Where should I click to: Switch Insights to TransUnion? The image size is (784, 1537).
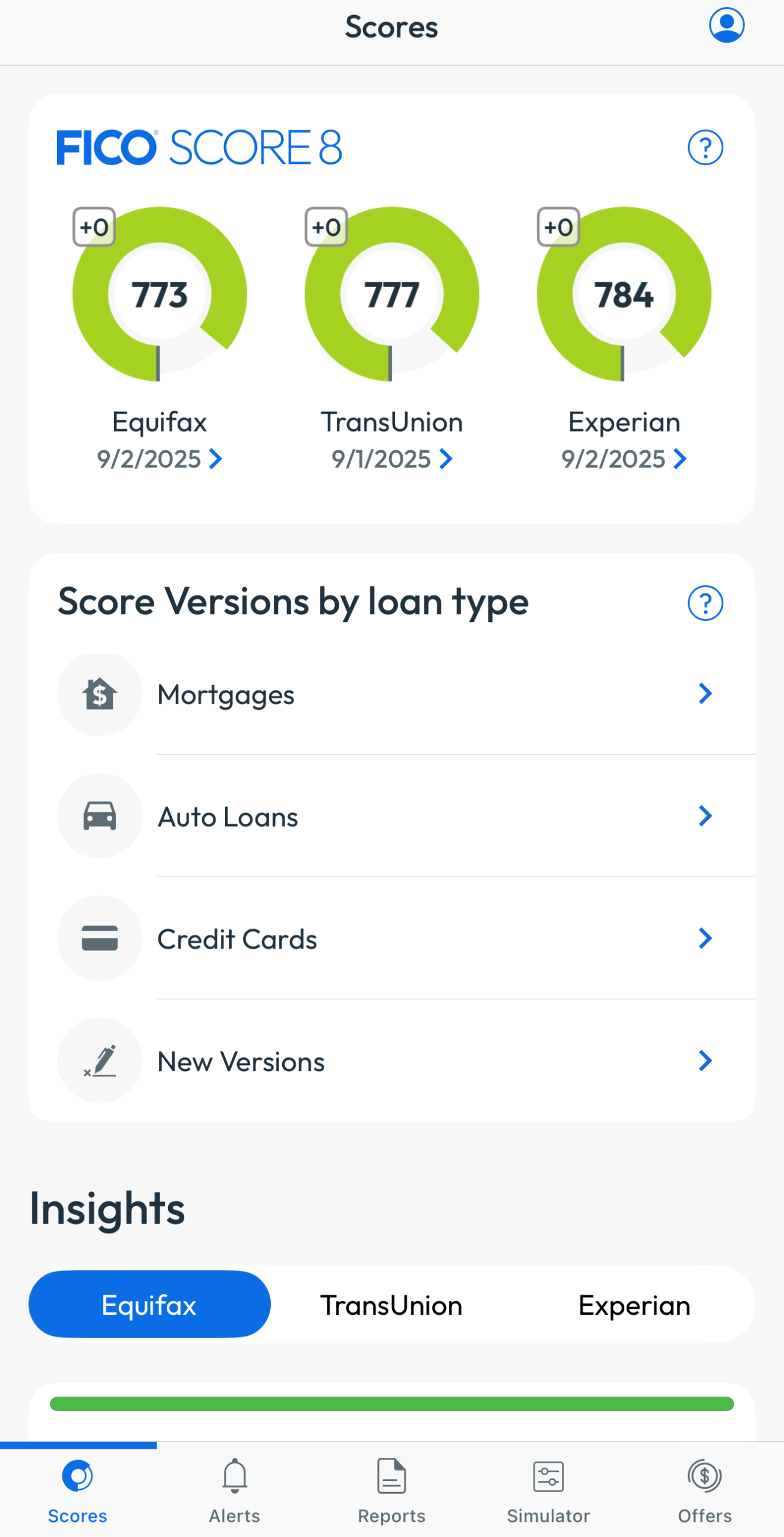coord(391,1305)
